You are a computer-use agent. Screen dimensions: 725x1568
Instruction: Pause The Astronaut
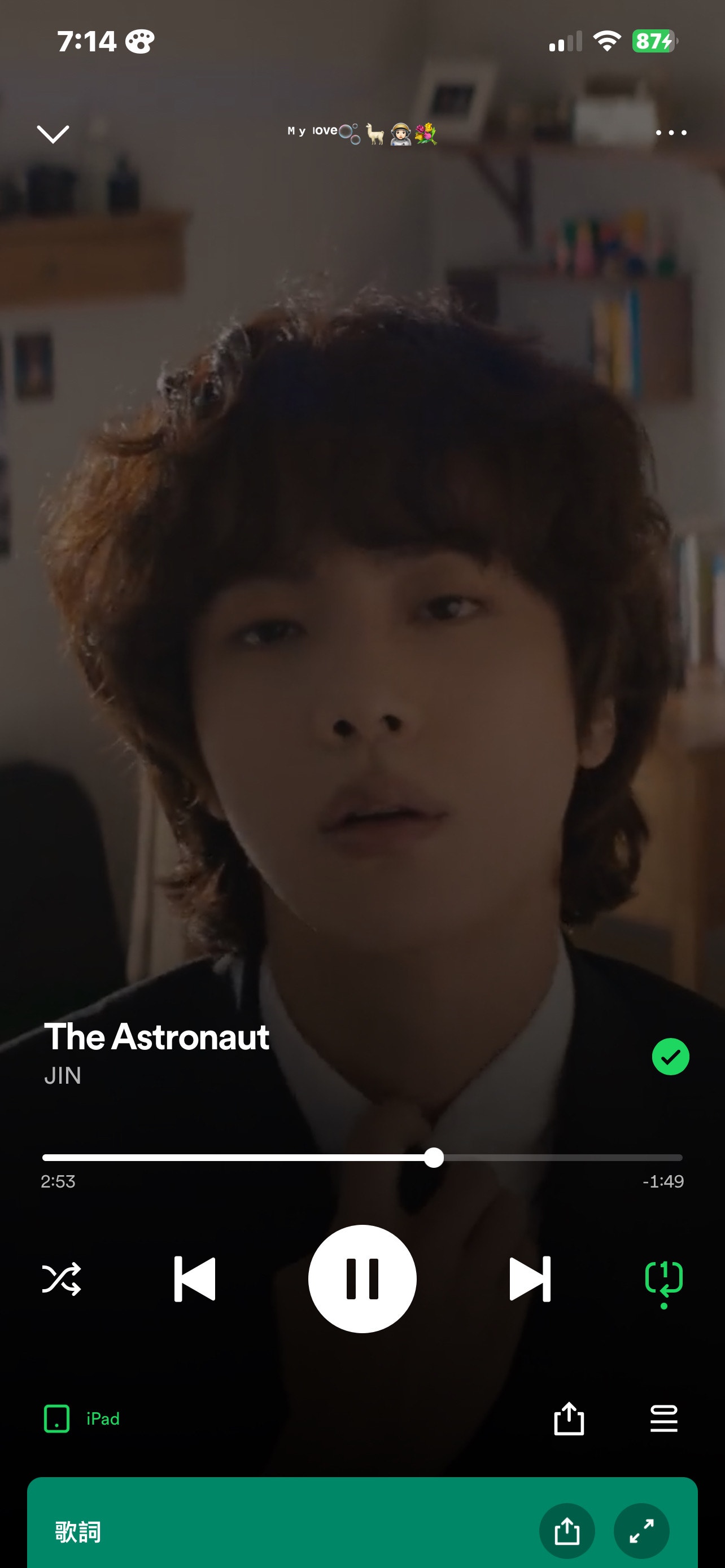(362, 1279)
